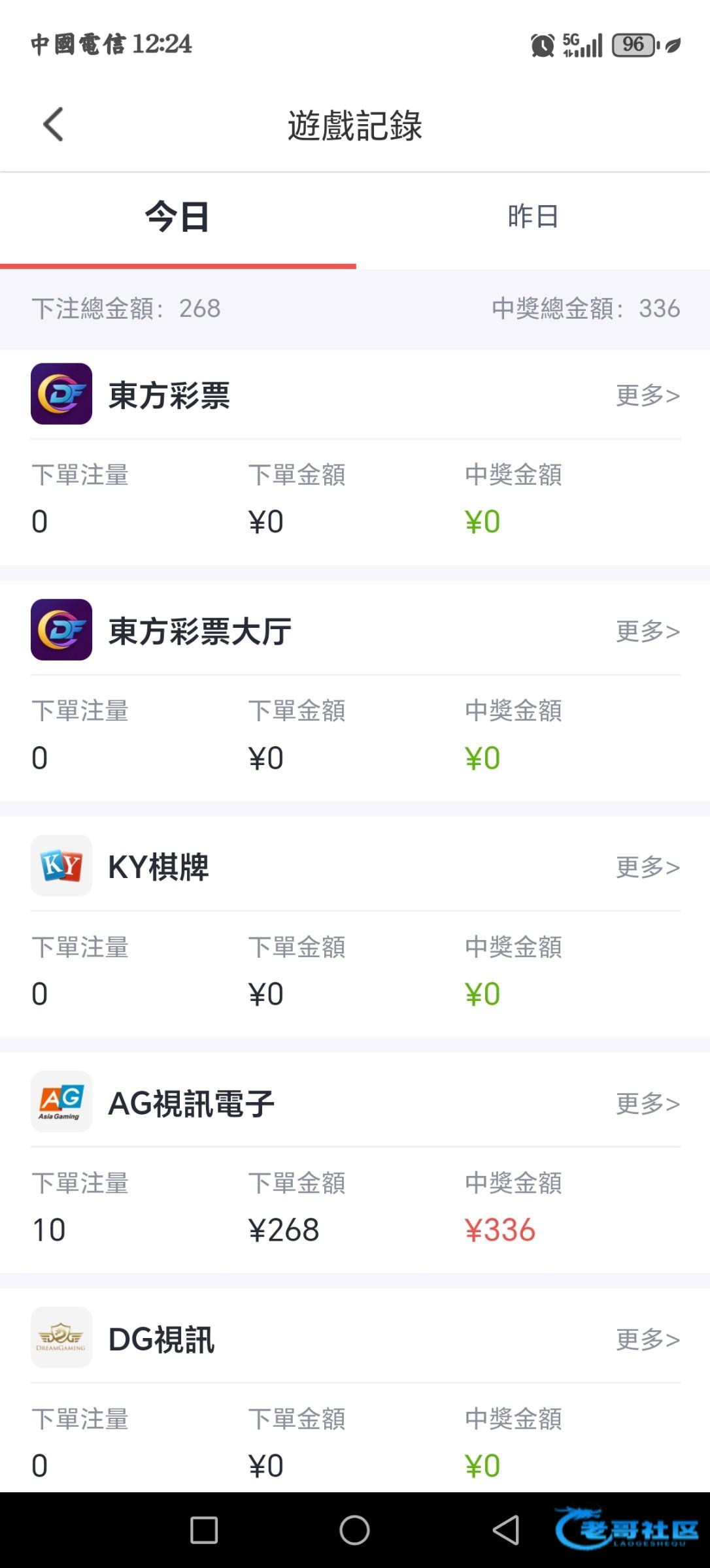The height and width of the screenshot is (1568, 710).
Task: Open 更多 for DG視訊
Action: pyautogui.click(x=648, y=1339)
